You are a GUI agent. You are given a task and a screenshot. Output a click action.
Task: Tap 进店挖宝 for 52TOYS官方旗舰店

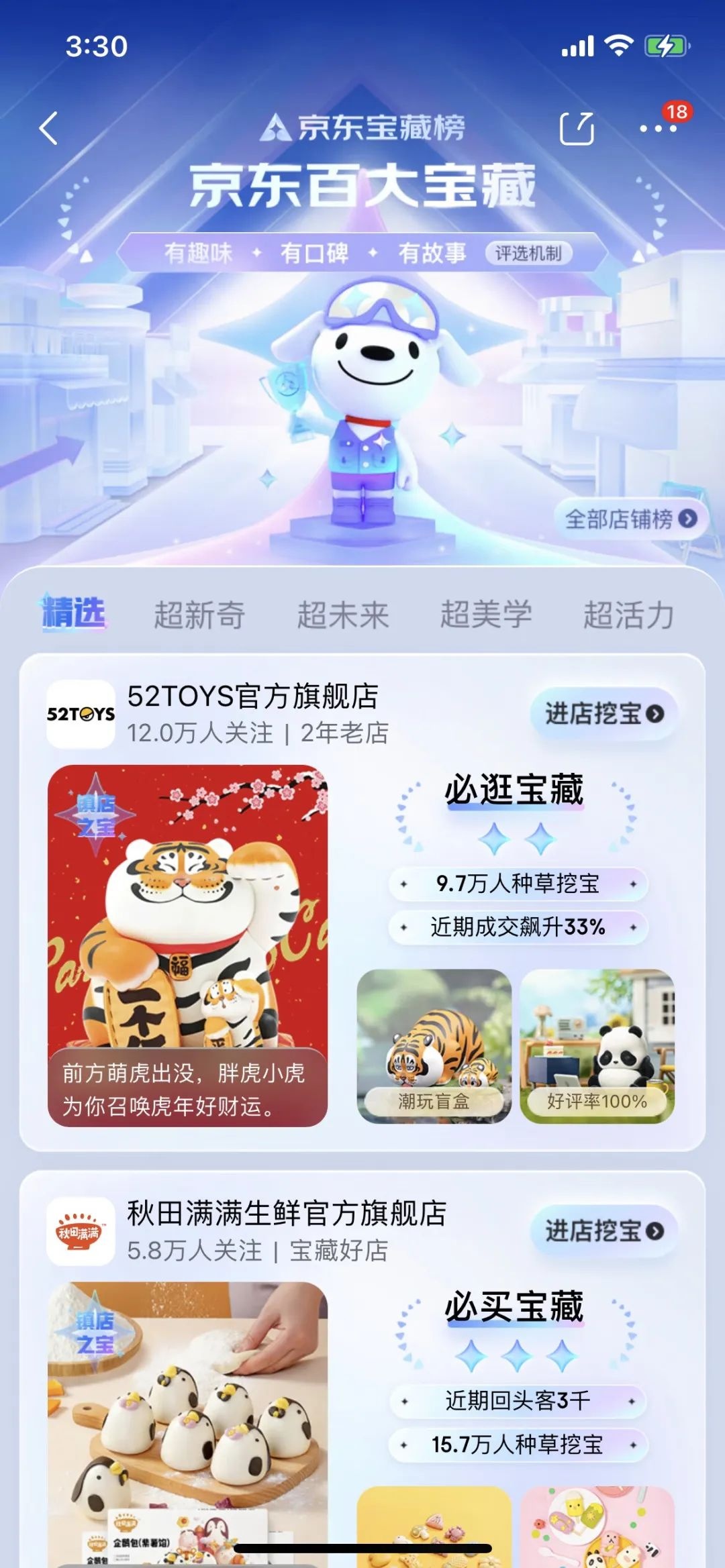[603, 714]
